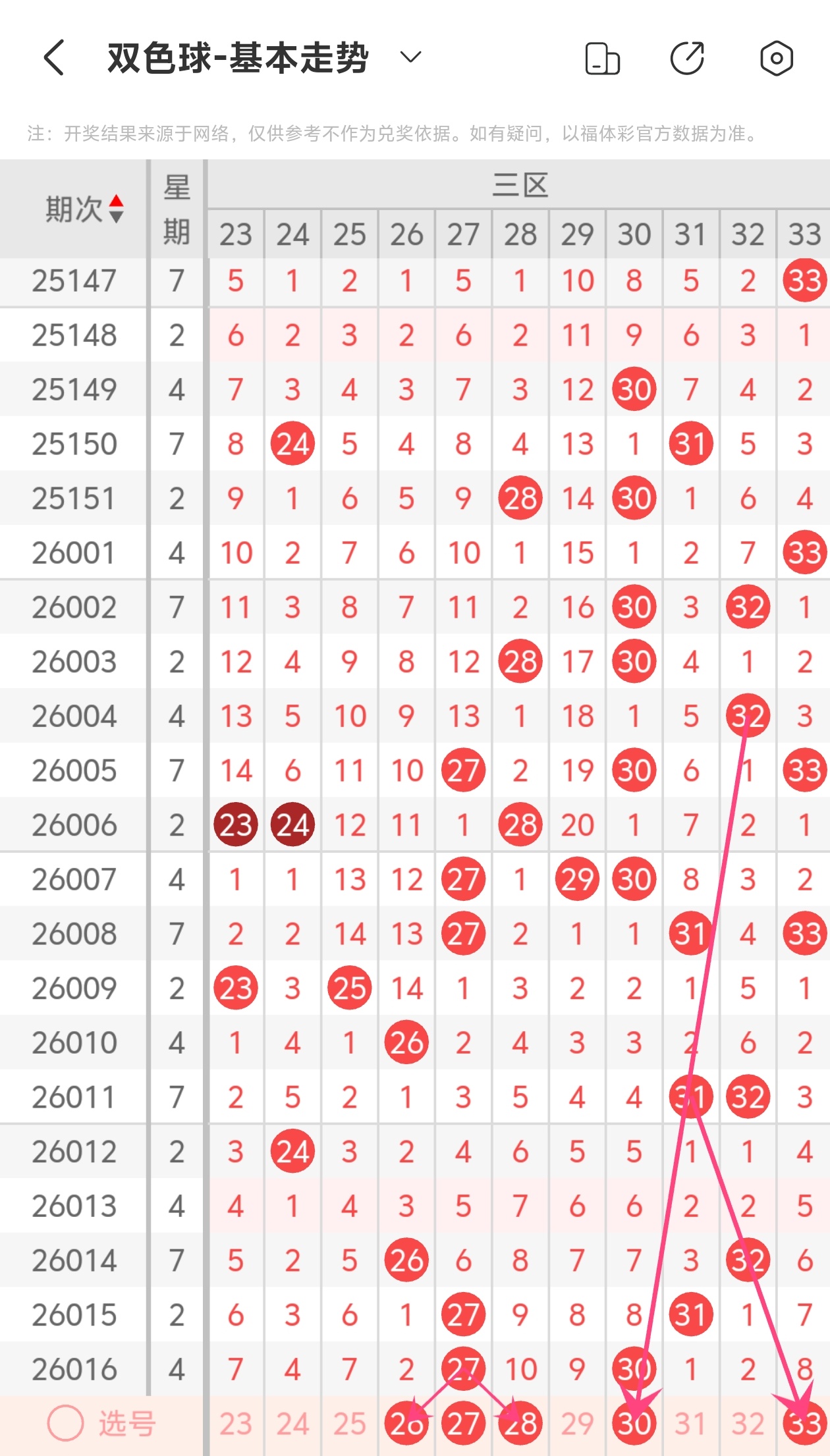
Task: Toggle the sort order on 期次 header
Action: coord(115,209)
